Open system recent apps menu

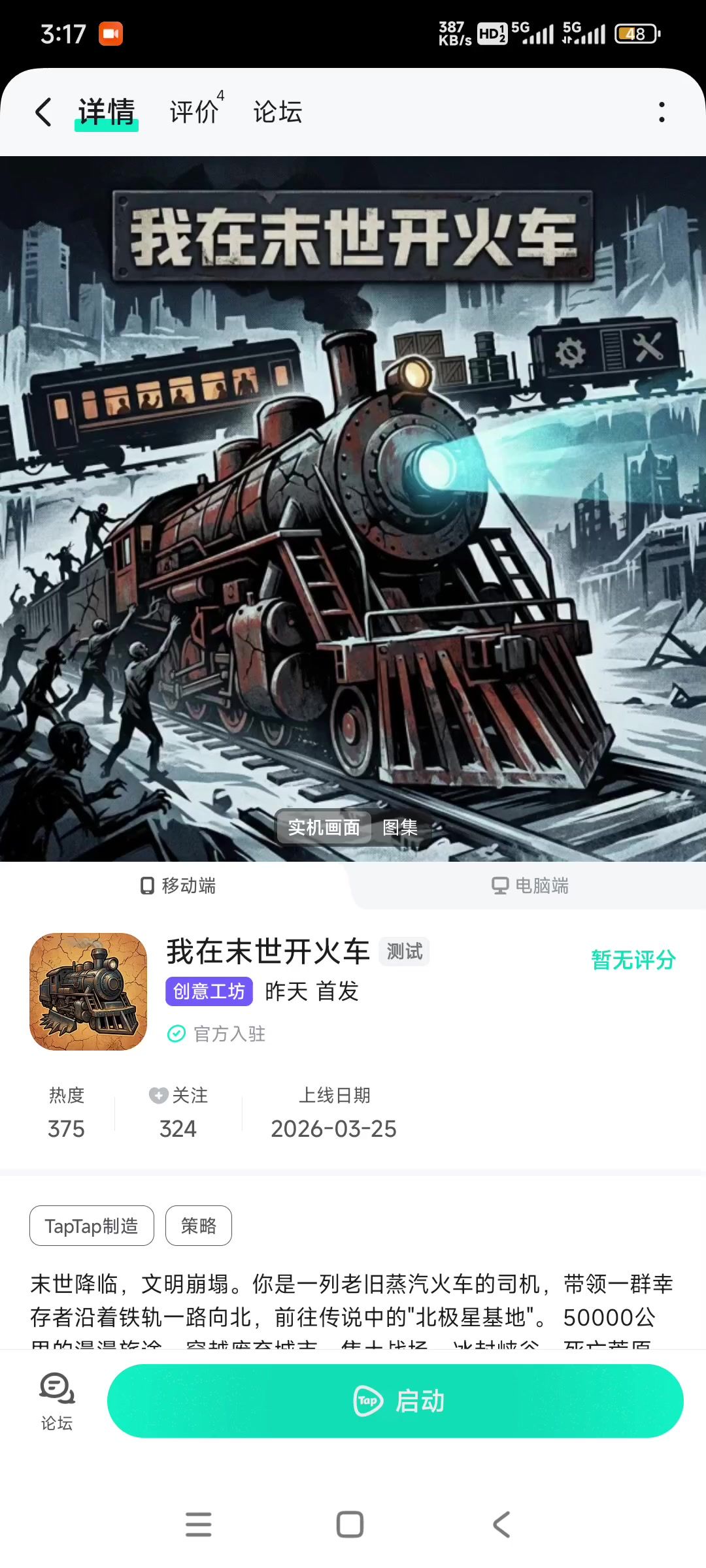(198, 1525)
